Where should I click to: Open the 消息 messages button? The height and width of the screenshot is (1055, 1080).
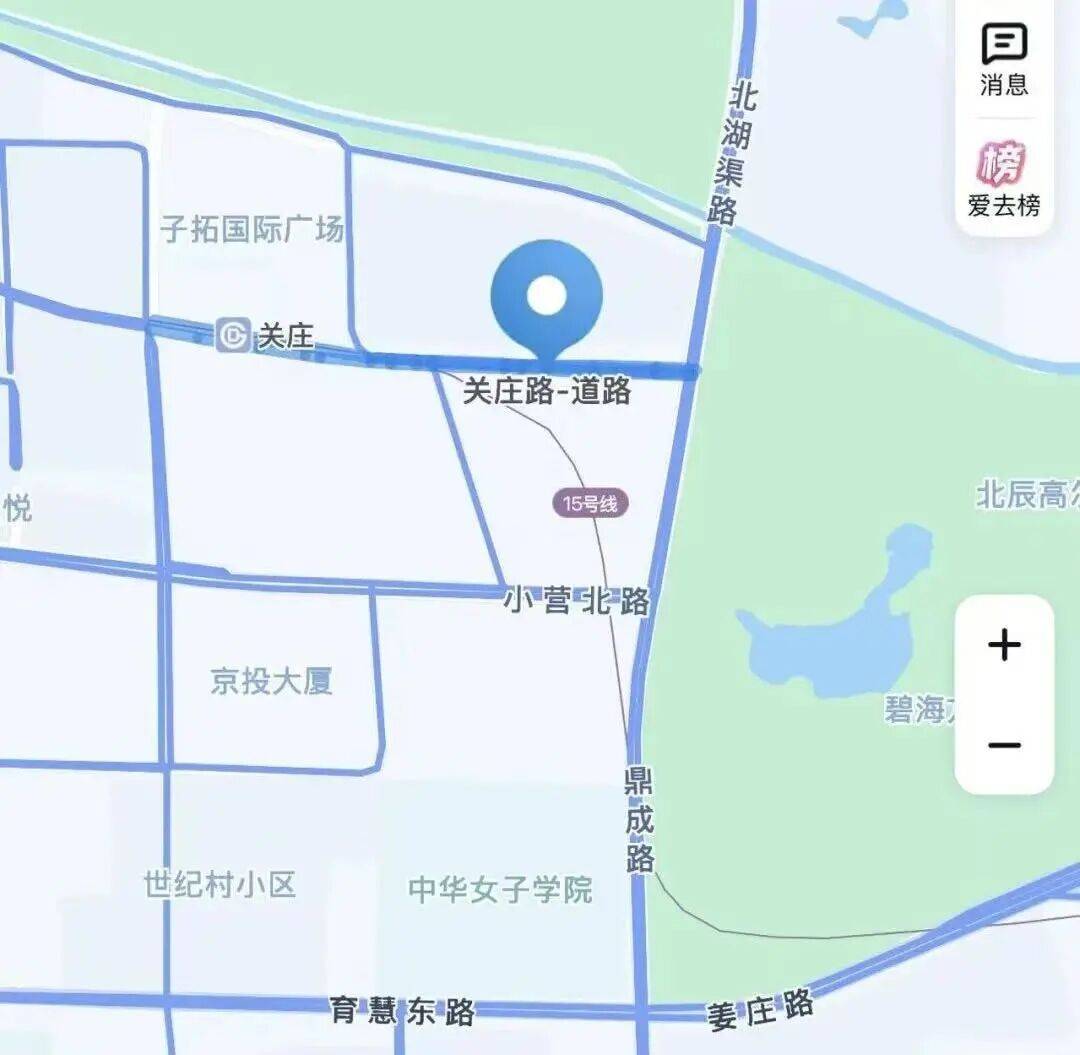coord(1004,59)
